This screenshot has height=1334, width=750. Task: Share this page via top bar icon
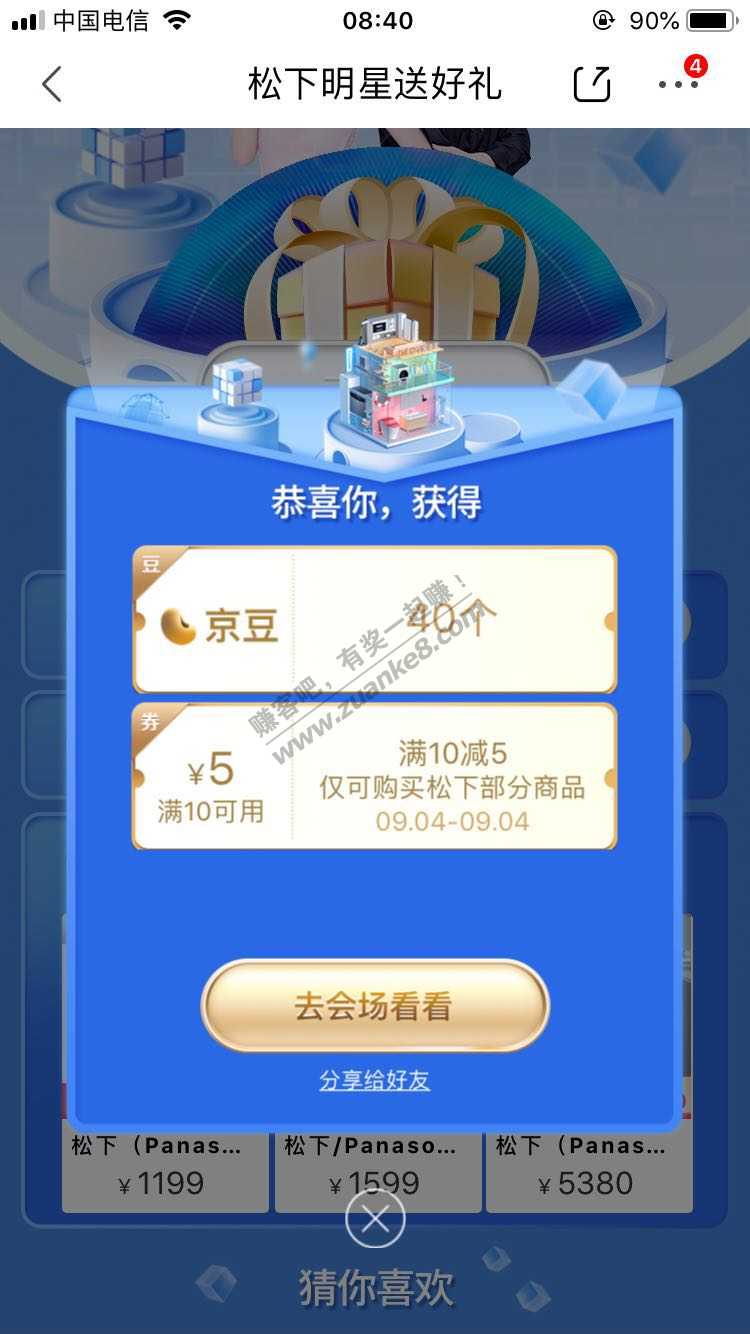click(x=591, y=85)
